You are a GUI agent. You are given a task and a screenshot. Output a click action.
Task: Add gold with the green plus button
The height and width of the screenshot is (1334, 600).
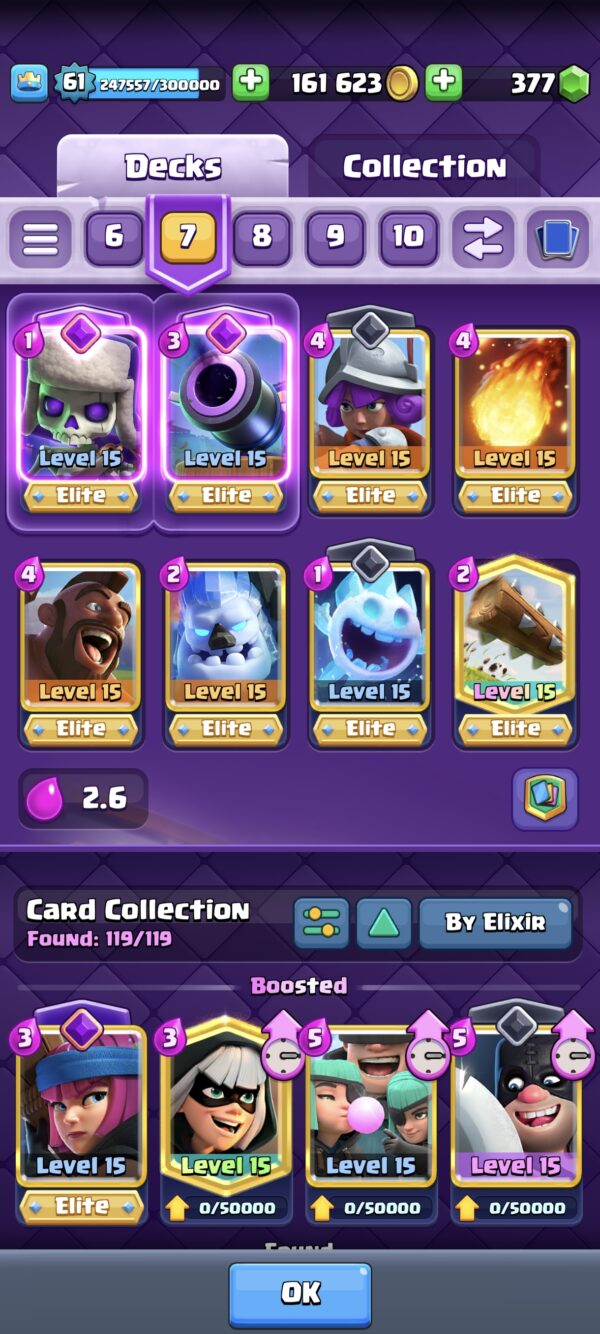(251, 83)
